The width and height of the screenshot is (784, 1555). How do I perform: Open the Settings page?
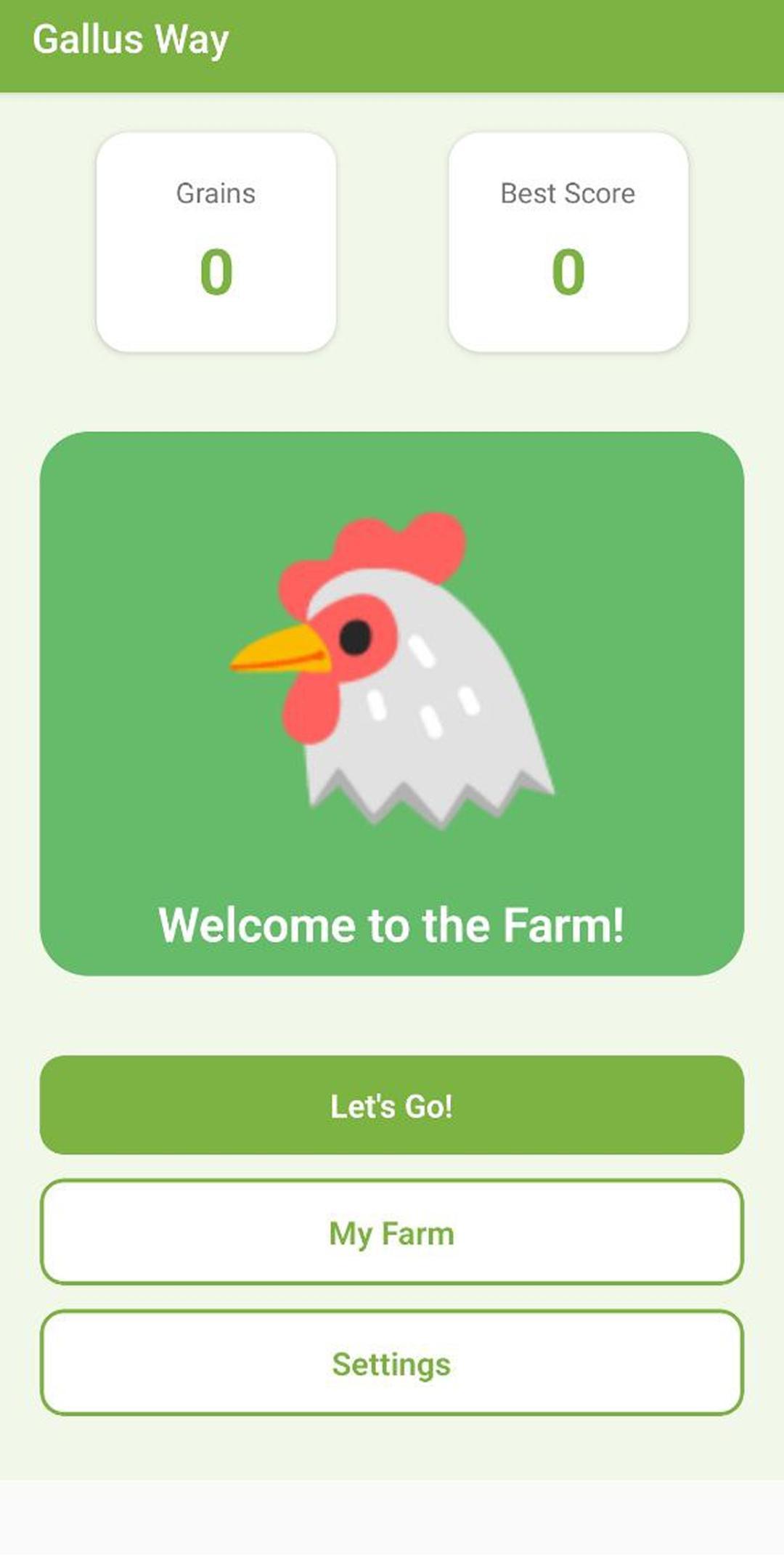392,1363
